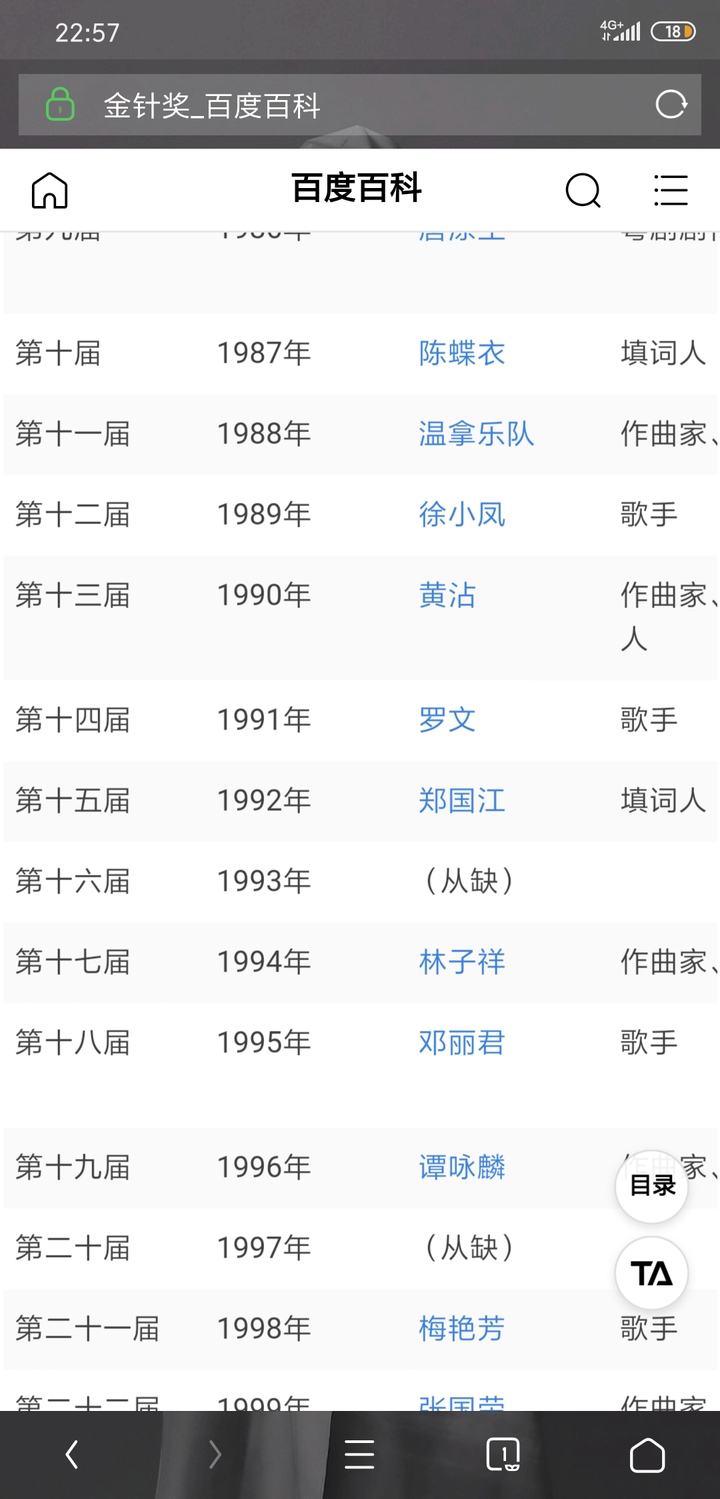Open the 徐小凤 link
Screen dimensions: 720x1499
click(462, 514)
